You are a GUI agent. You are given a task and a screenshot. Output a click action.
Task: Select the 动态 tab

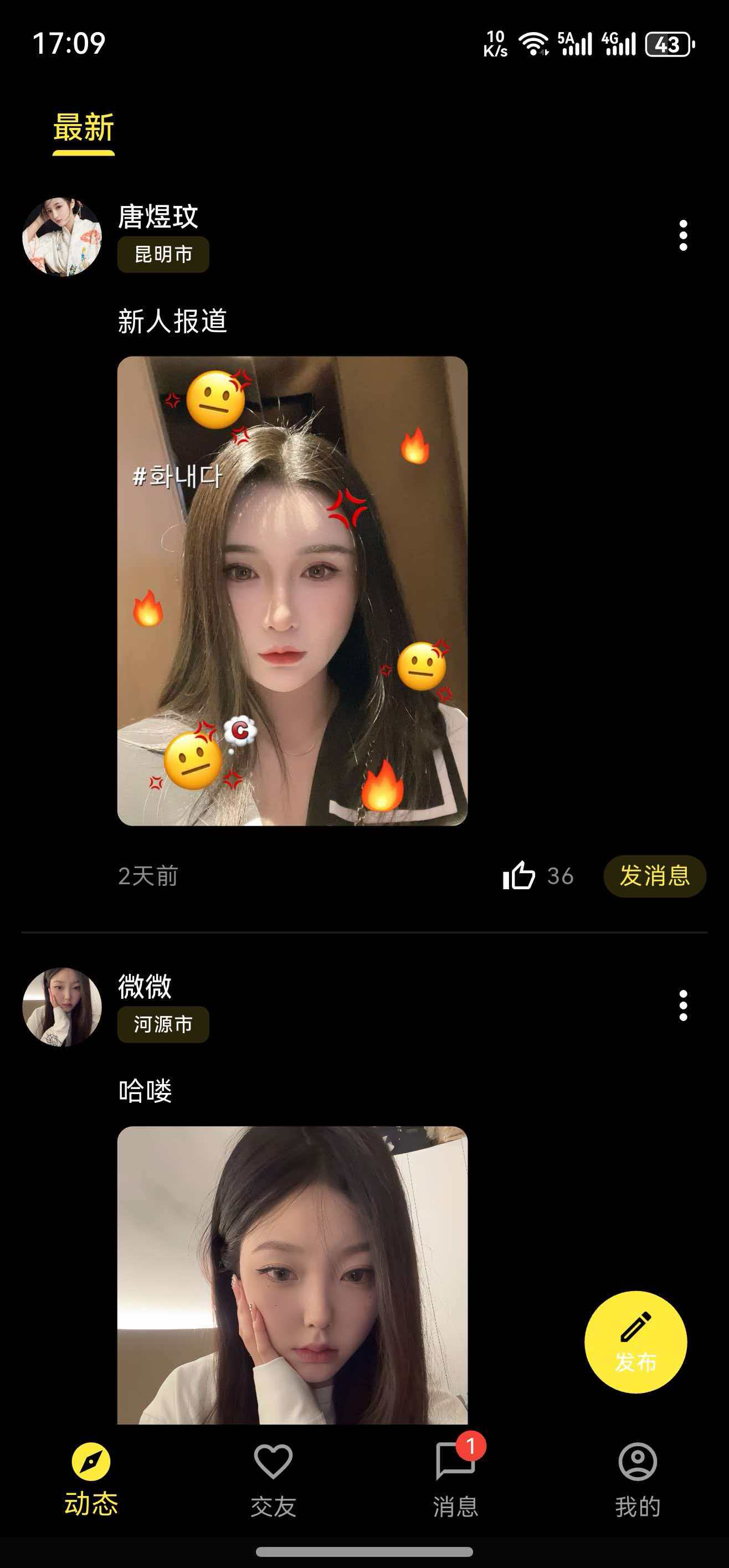click(x=91, y=1479)
